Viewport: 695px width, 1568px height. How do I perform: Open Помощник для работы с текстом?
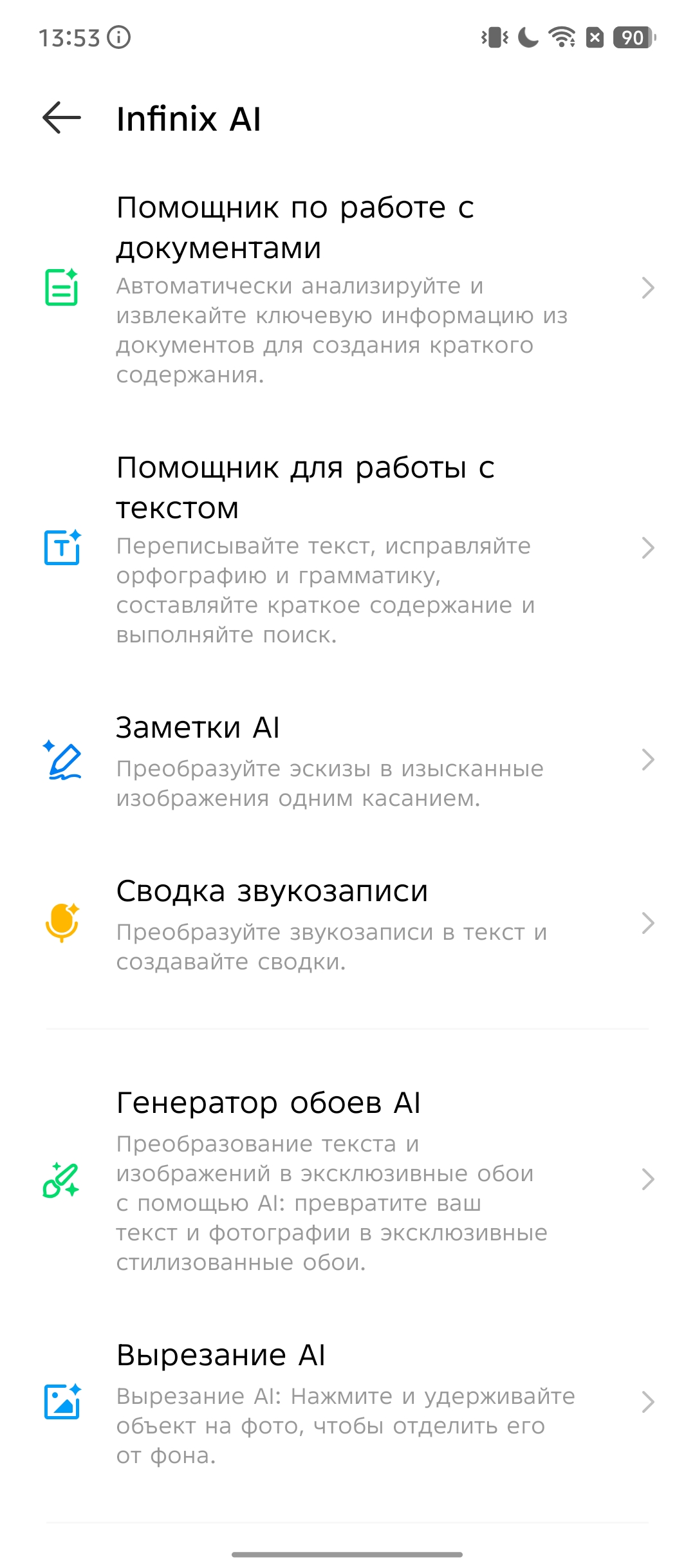click(347, 548)
